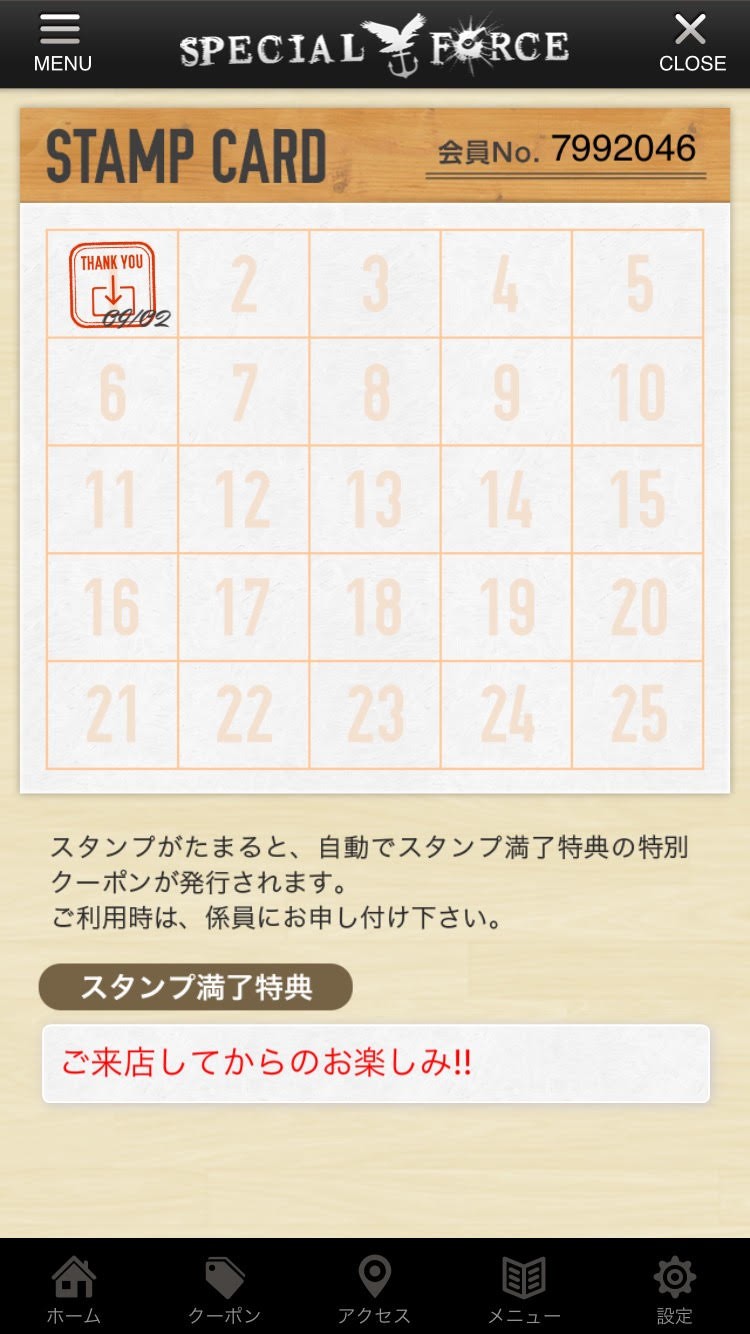Switch to the クーポン tab
Screen dimensions: 750x1334
(x=224, y=1289)
